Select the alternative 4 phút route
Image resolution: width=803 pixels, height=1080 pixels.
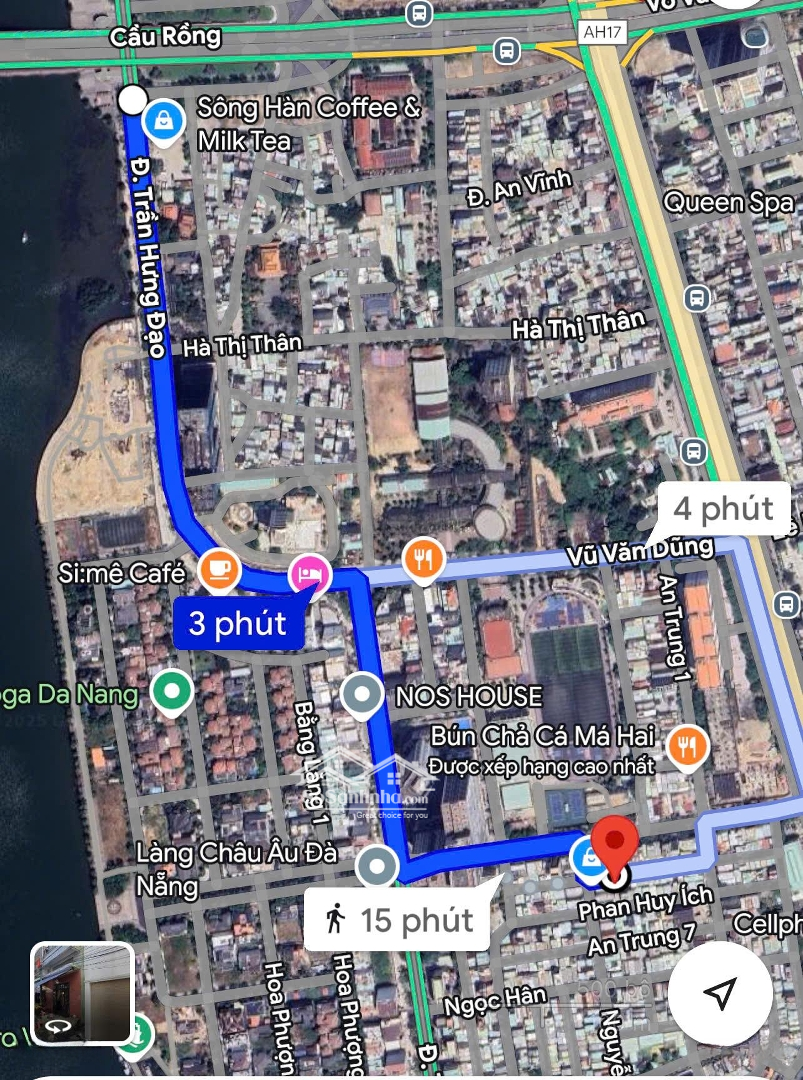724,510
